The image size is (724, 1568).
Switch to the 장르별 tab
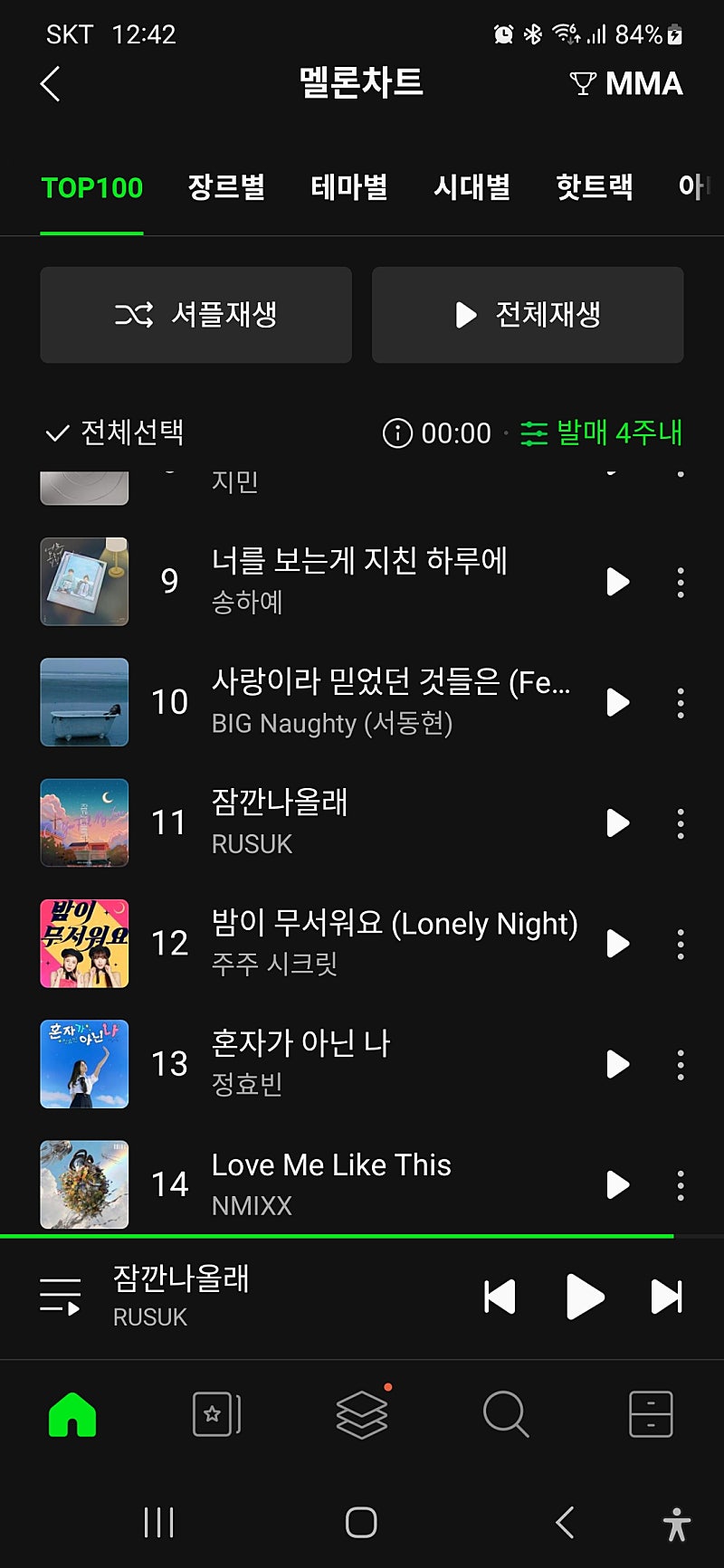[226, 187]
